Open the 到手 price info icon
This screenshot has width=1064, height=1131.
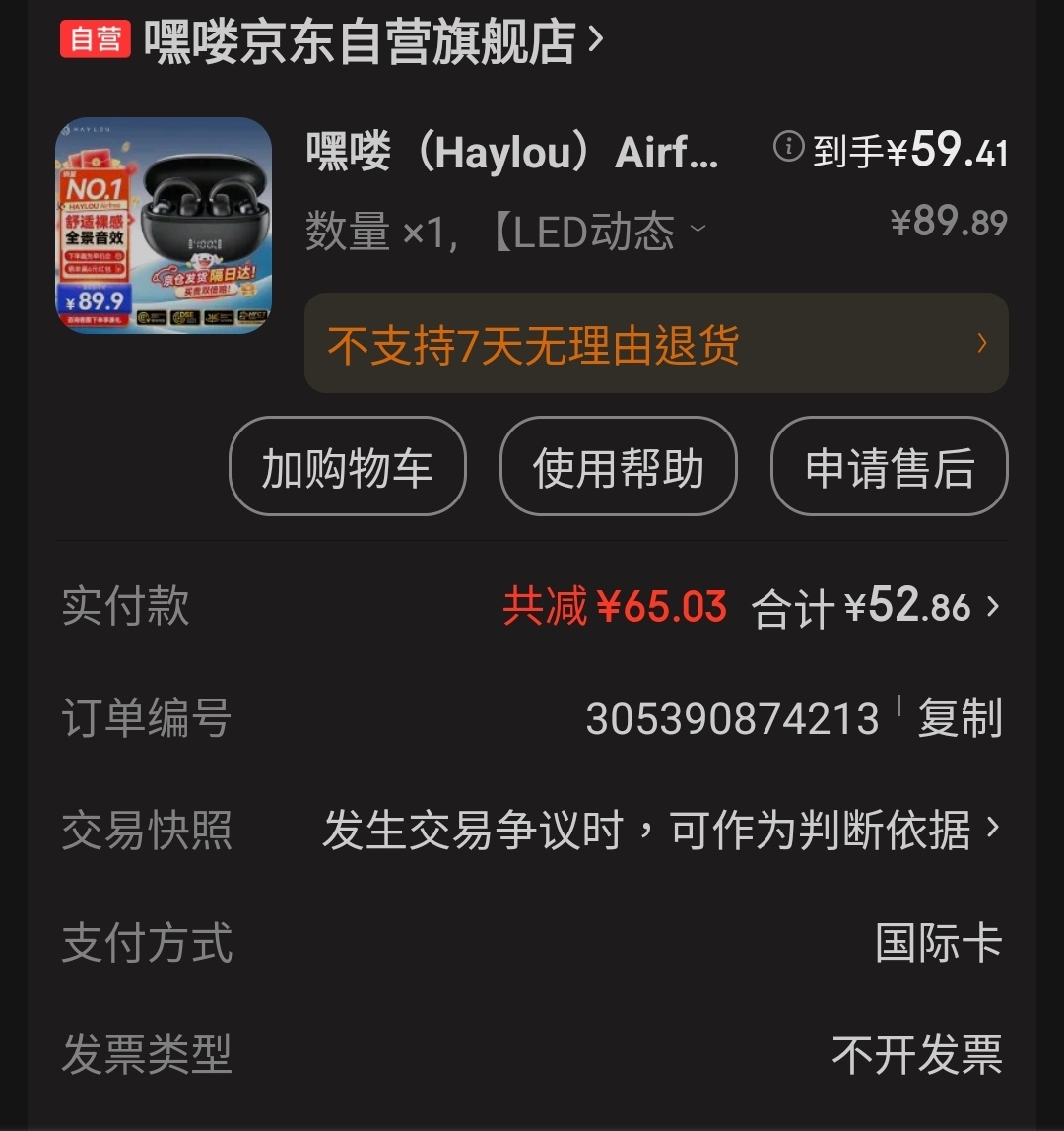click(x=788, y=148)
